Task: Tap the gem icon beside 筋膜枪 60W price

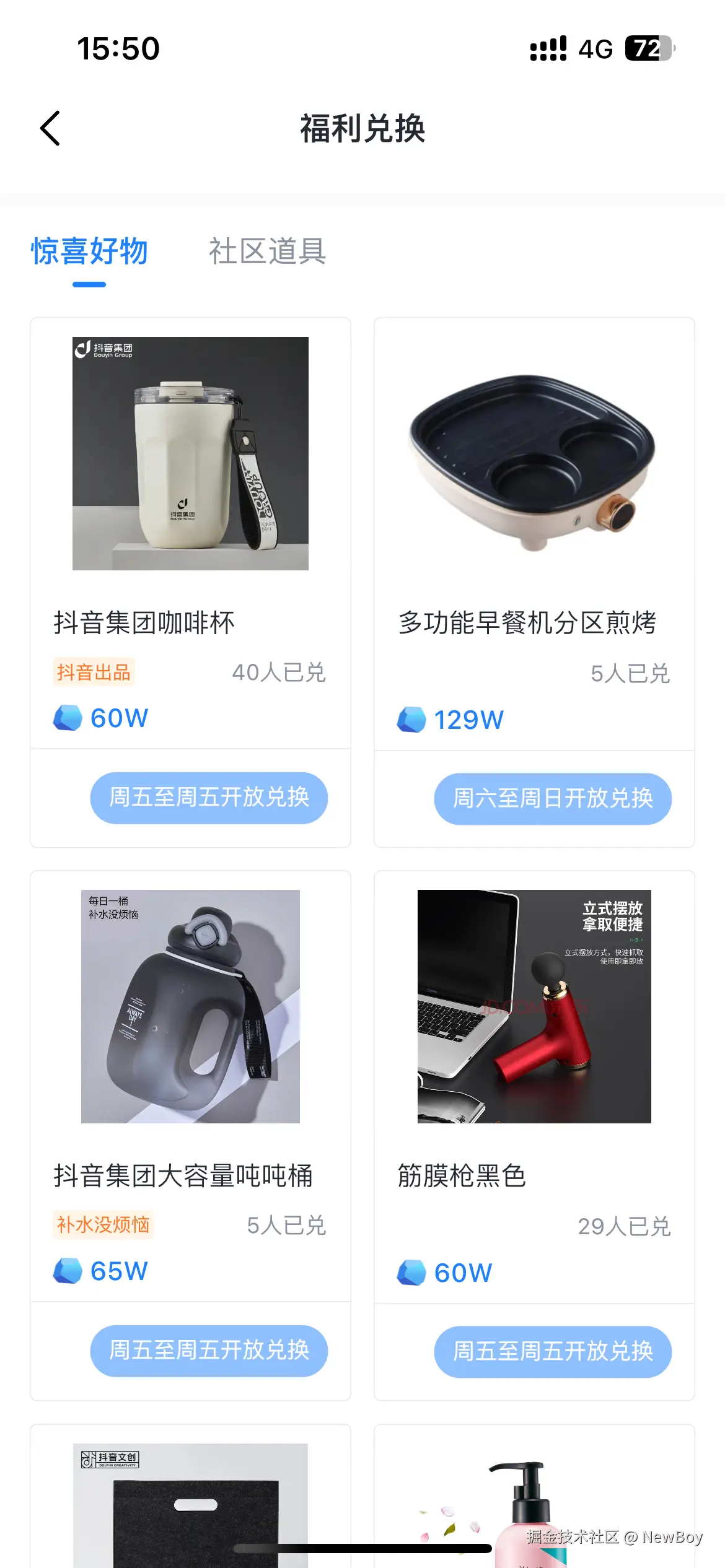Action: click(x=413, y=1273)
